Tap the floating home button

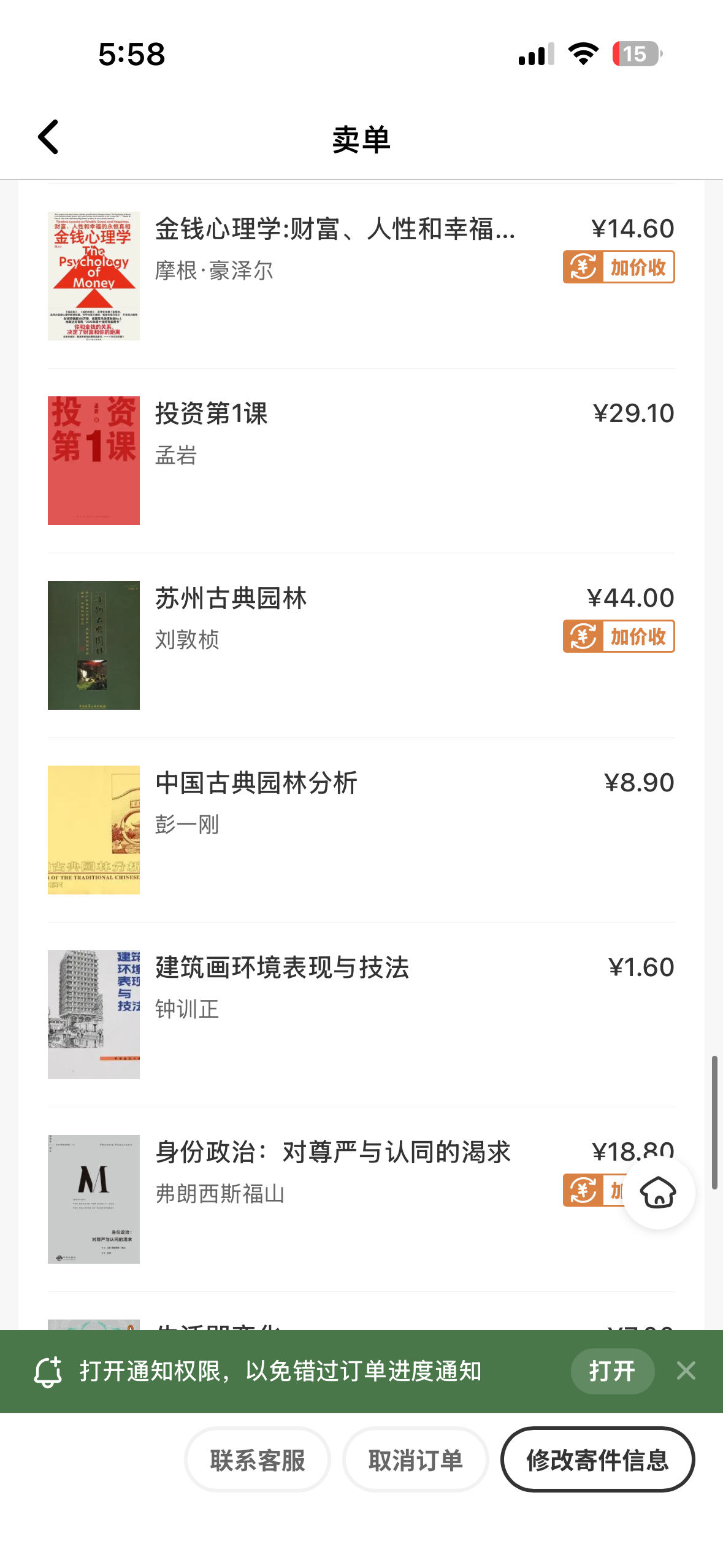pos(658,1193)
